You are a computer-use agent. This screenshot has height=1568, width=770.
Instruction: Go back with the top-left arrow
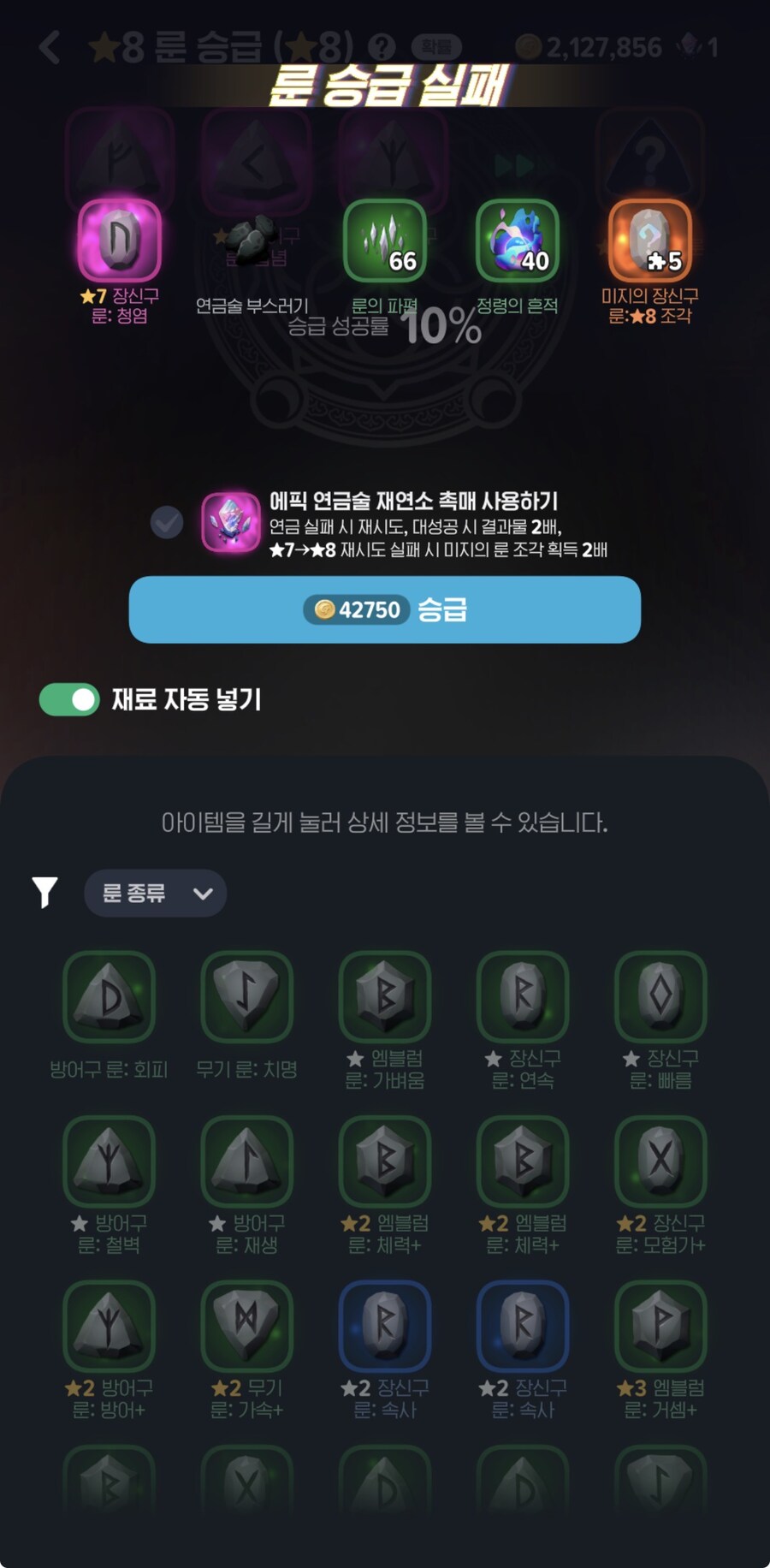click(x=50, y=47)
